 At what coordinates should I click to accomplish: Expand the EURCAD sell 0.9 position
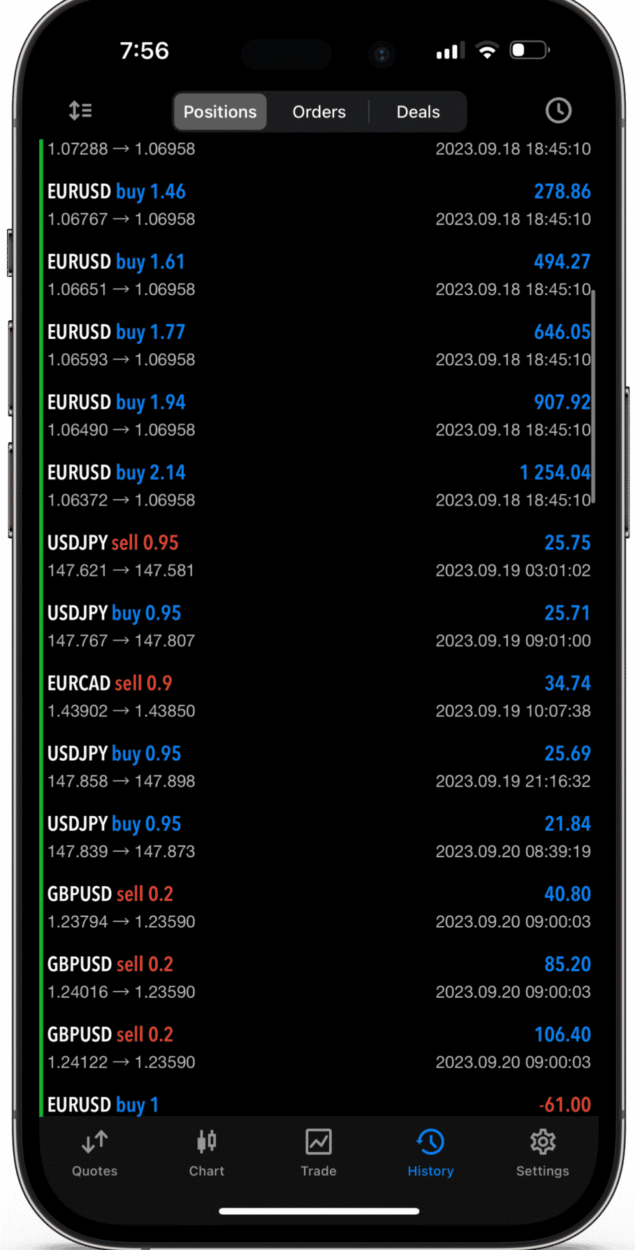click(318, 697)
